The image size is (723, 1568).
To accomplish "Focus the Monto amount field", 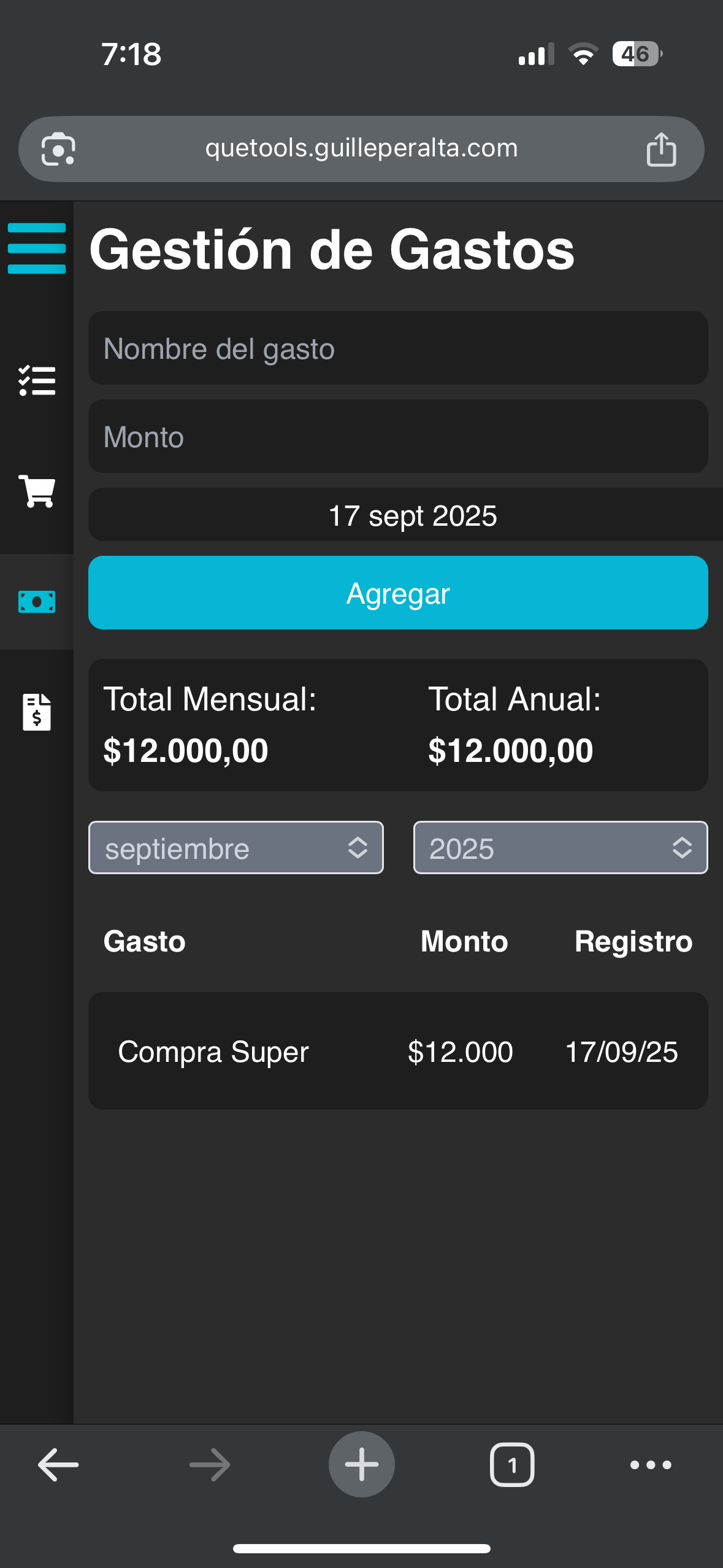I will (398, 437).
